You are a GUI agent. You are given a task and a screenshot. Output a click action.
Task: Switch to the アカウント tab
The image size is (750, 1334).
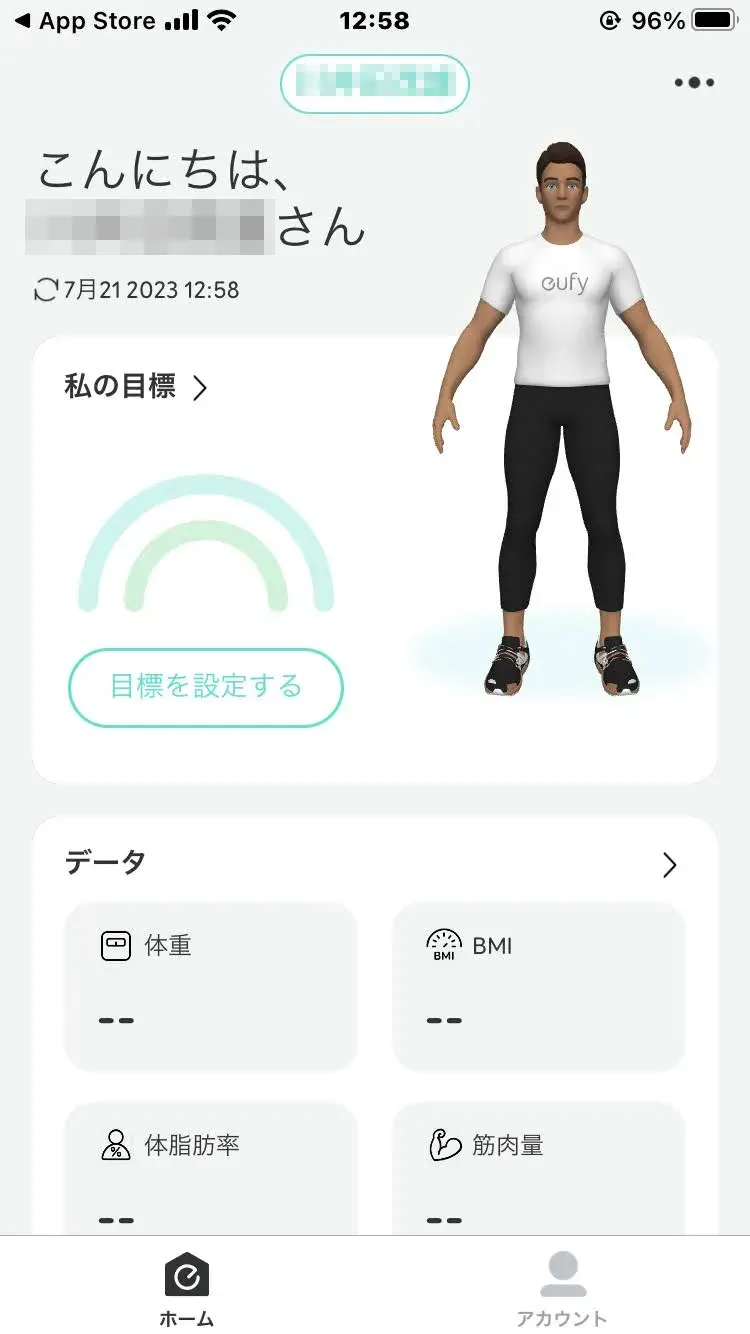(562, 1288)
